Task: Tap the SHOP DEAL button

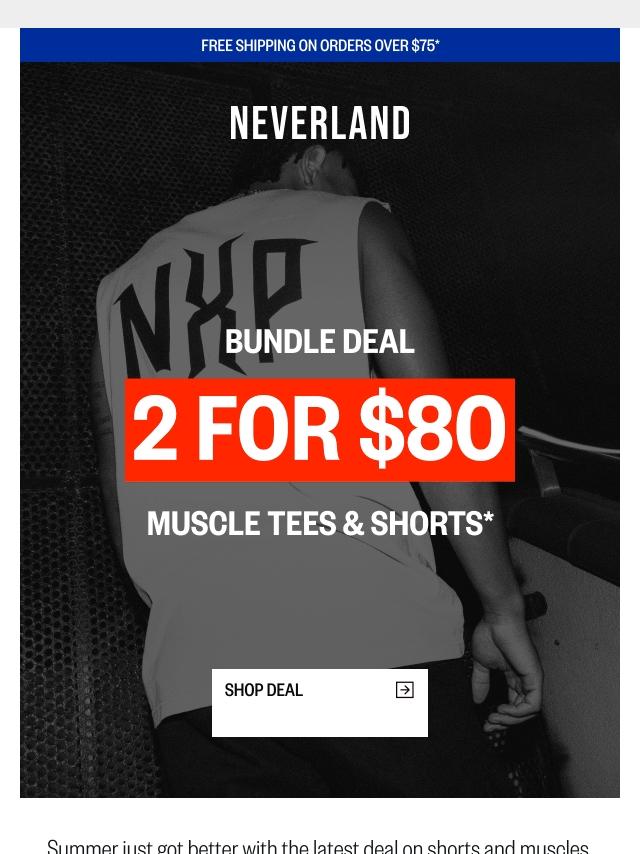Action: point(319,701)
